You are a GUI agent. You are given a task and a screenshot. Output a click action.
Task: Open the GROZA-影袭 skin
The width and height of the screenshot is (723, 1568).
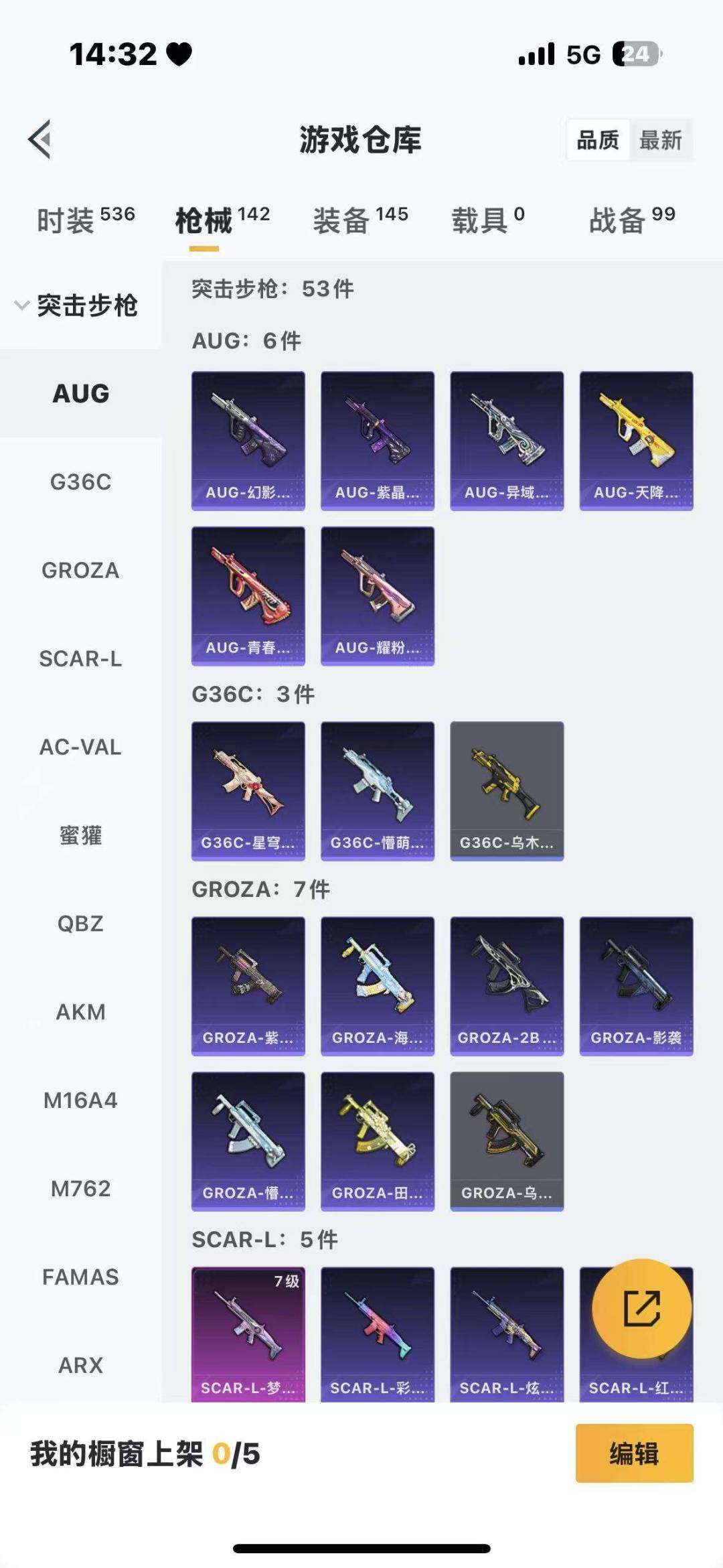click(x=636, y=986)
